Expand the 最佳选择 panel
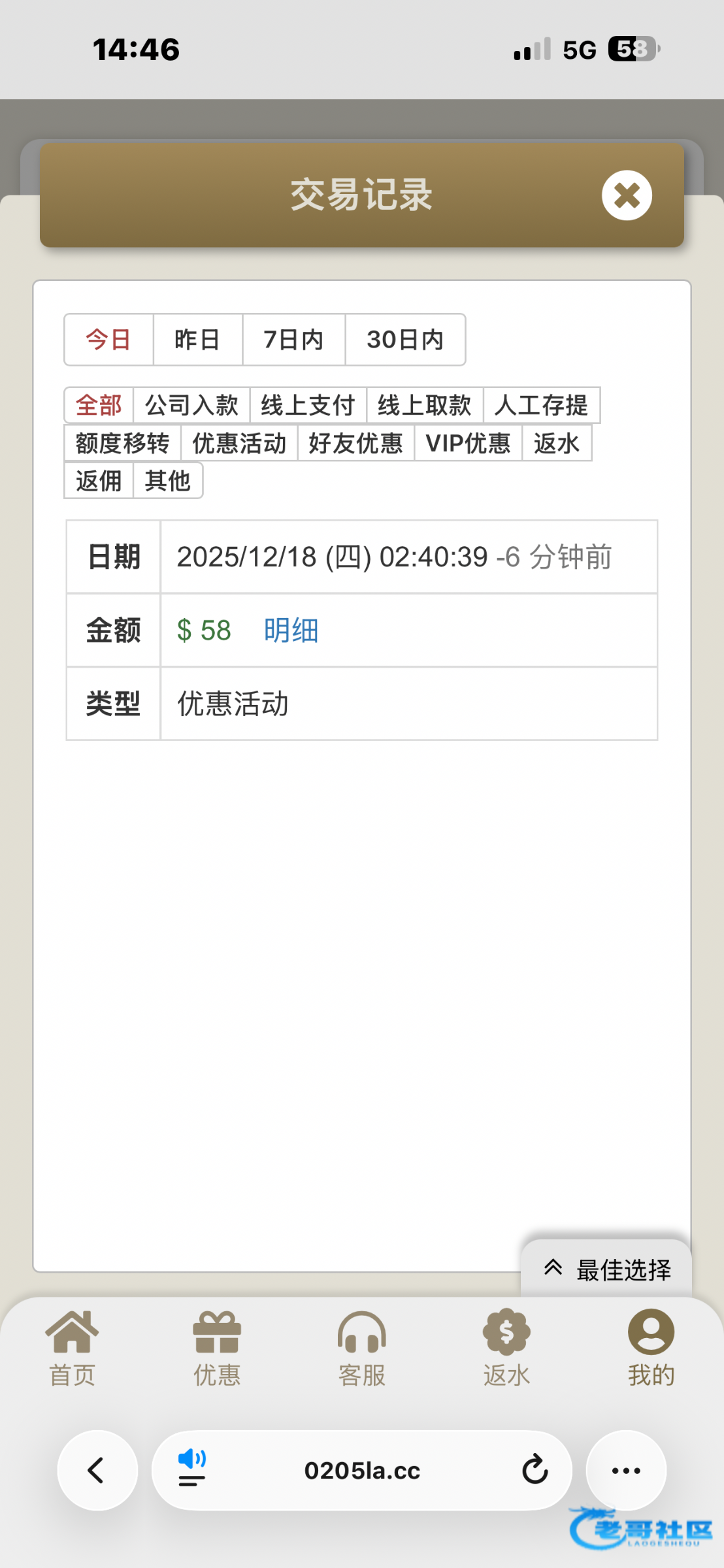The width and height of the screenshot is (724, 1568). (606, 1269)
